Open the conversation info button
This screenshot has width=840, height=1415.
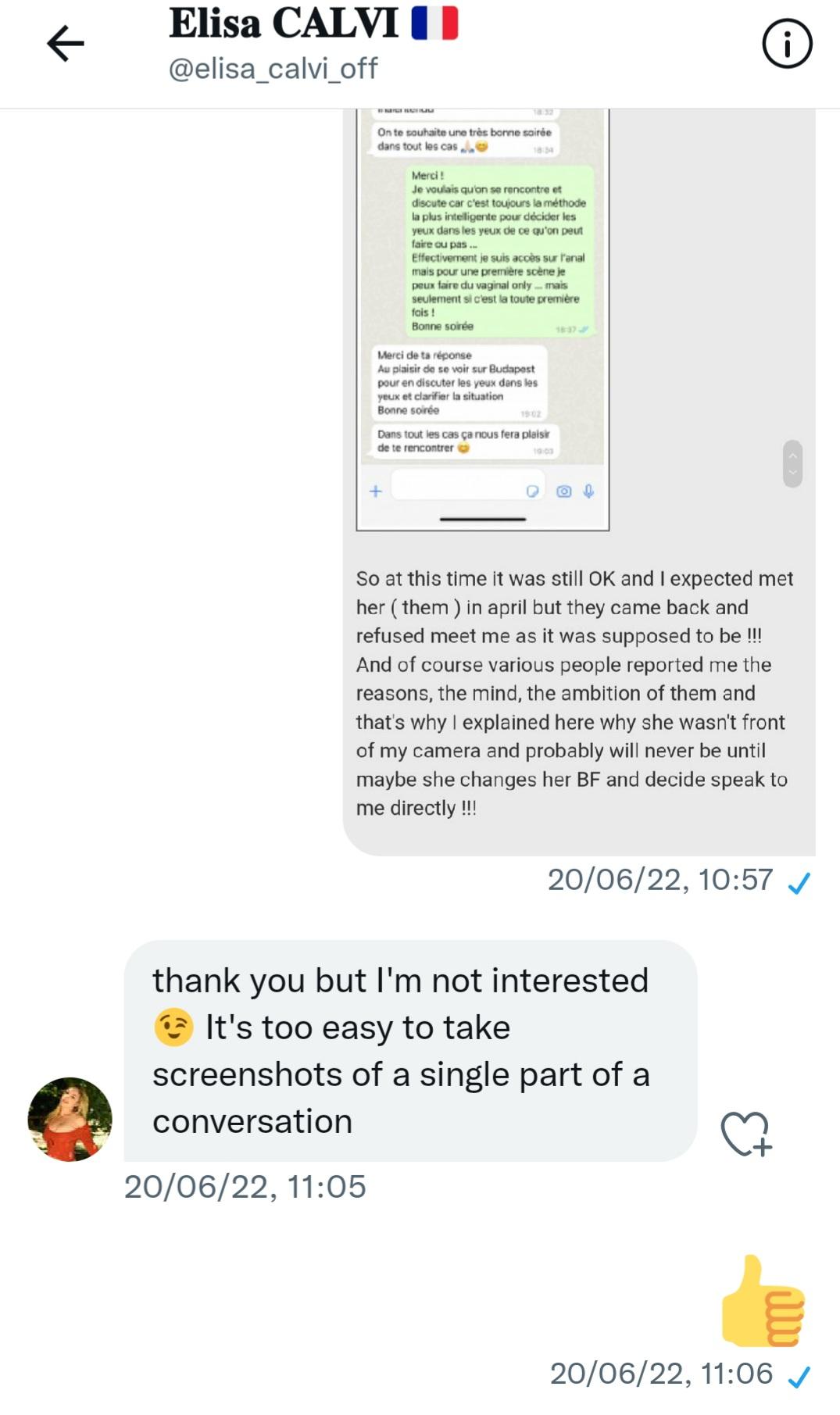(786, 44)
